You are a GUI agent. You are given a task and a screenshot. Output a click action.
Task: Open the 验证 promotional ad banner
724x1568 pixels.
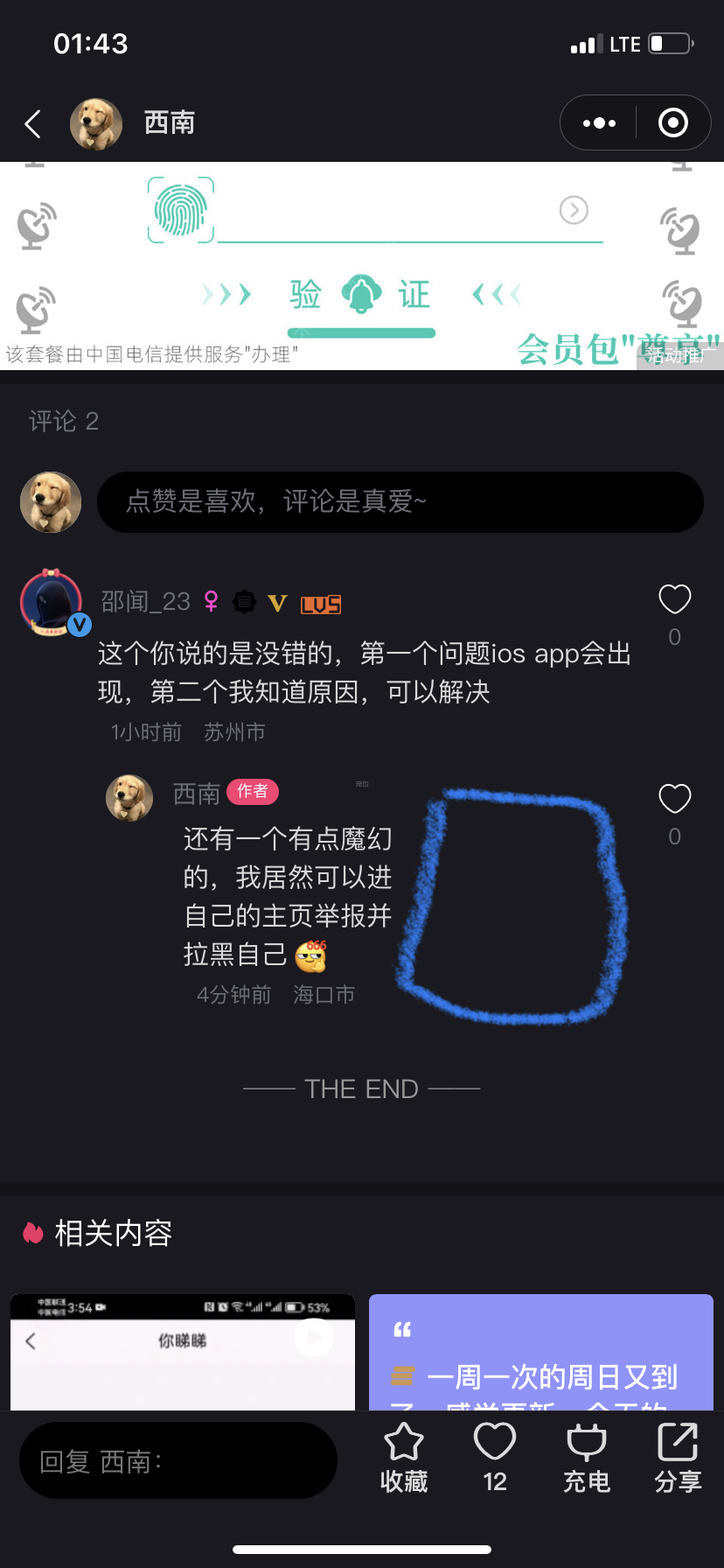coord(362,267)
